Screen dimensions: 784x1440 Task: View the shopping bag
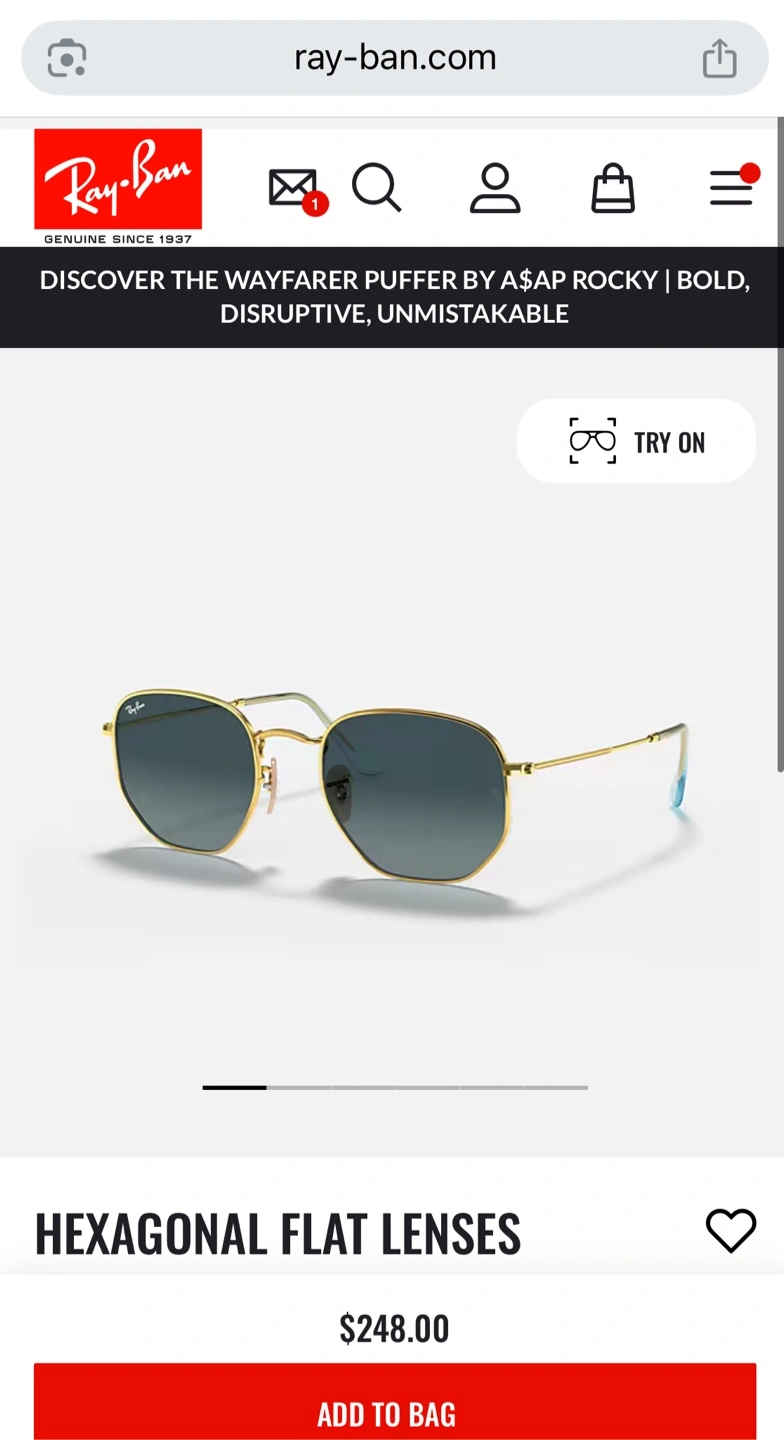(613, 188)
